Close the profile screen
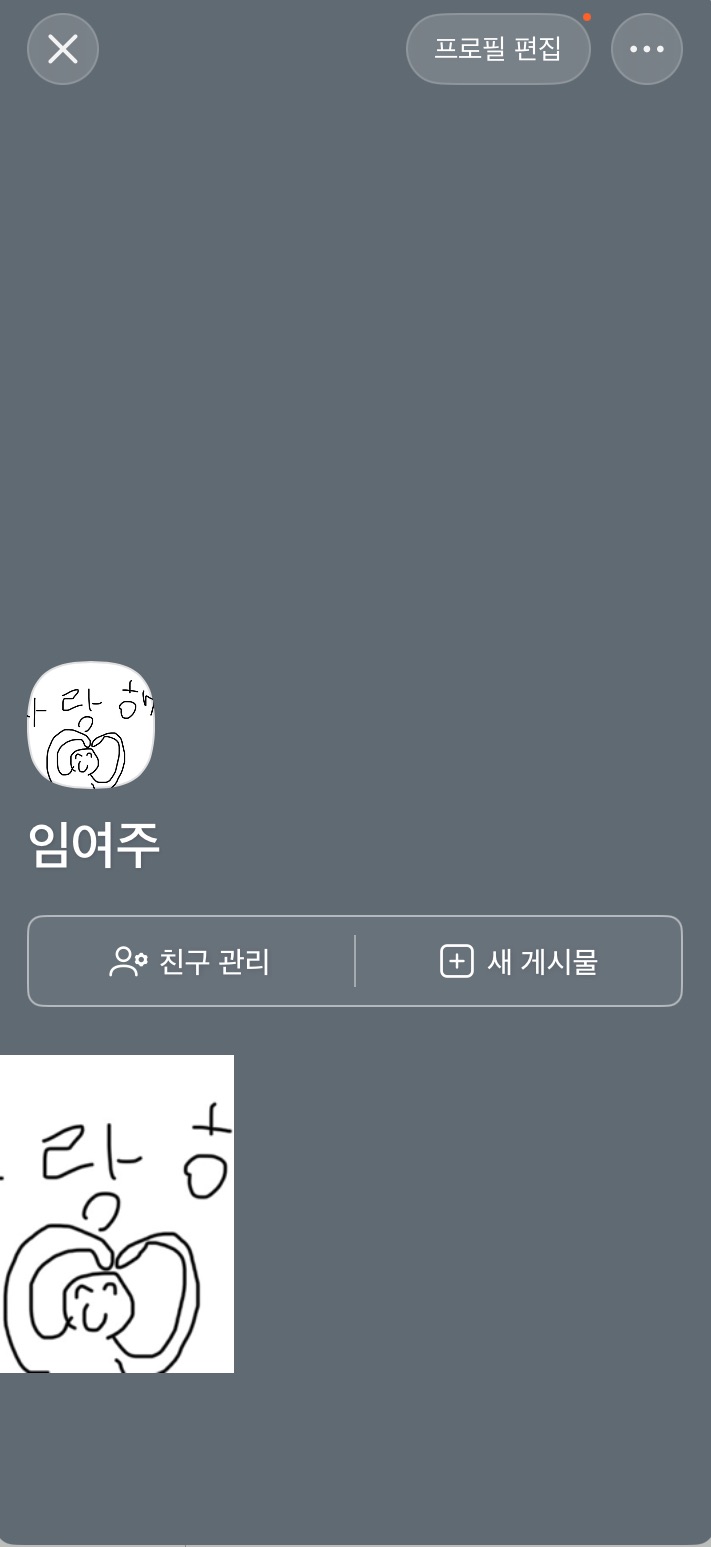Image resolution: width=711 pixels, height=1547 pixels. click(x=63, y=49)
